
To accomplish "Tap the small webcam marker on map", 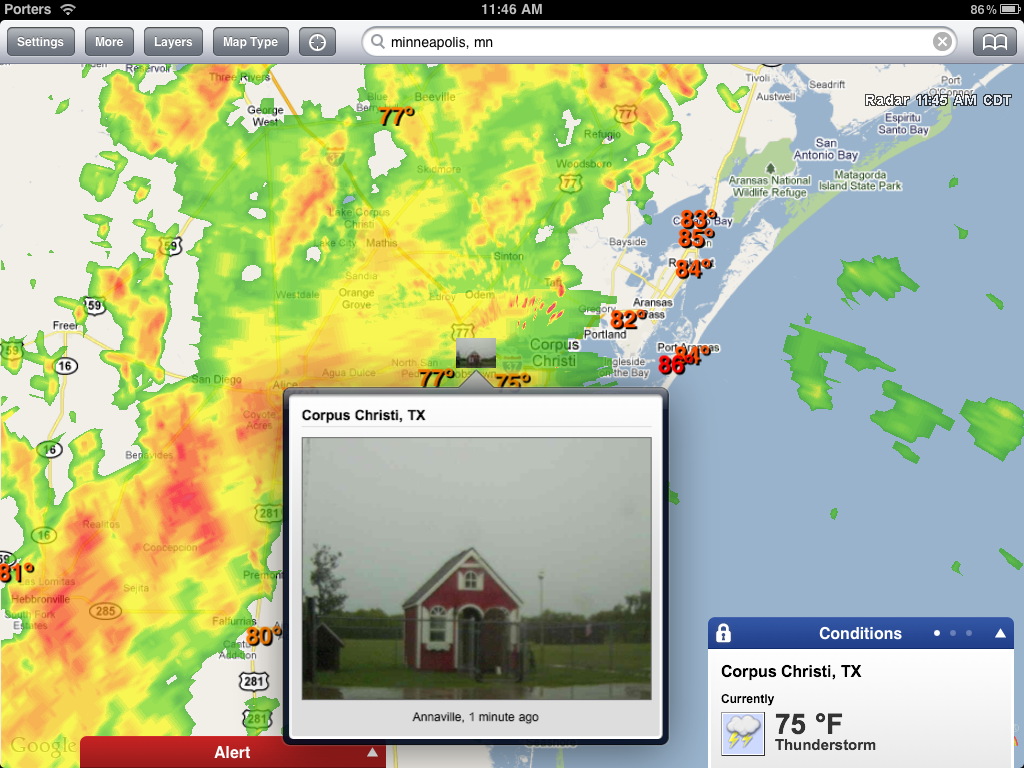I will (x=475, y=353).
